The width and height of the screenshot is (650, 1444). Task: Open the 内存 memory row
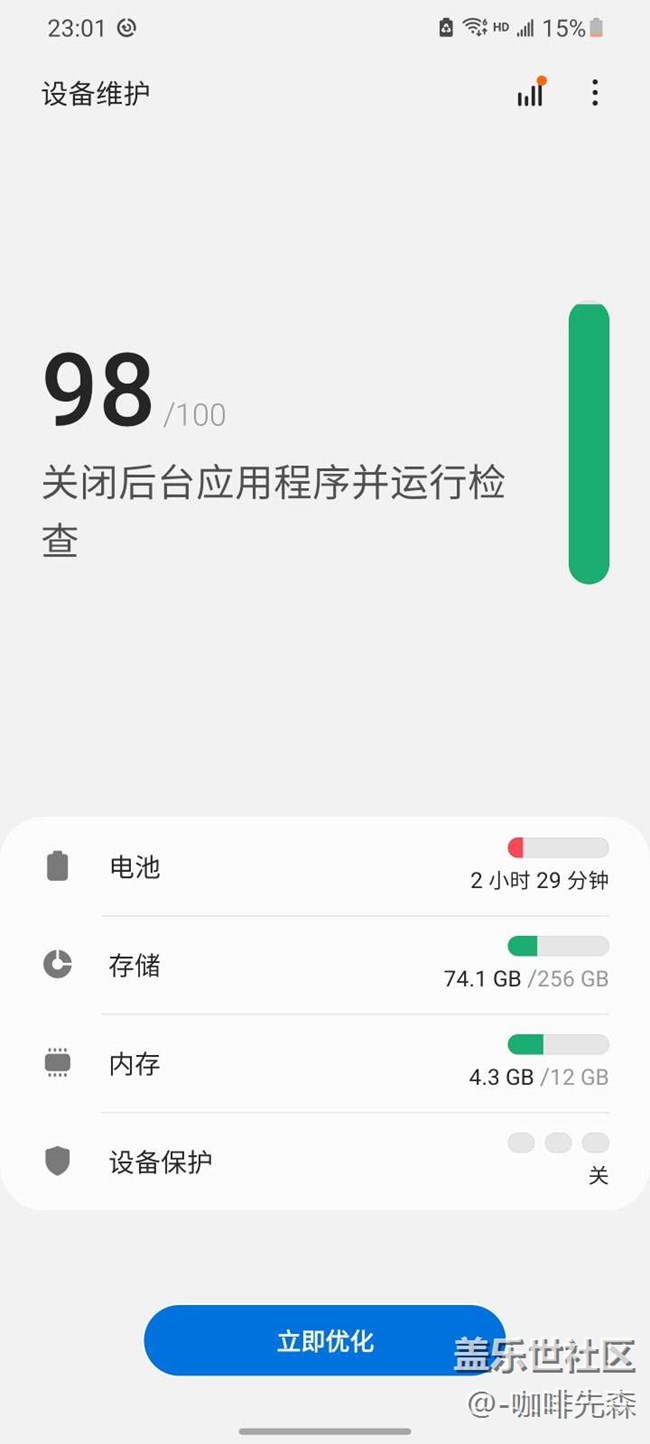tap(325, 1062)
